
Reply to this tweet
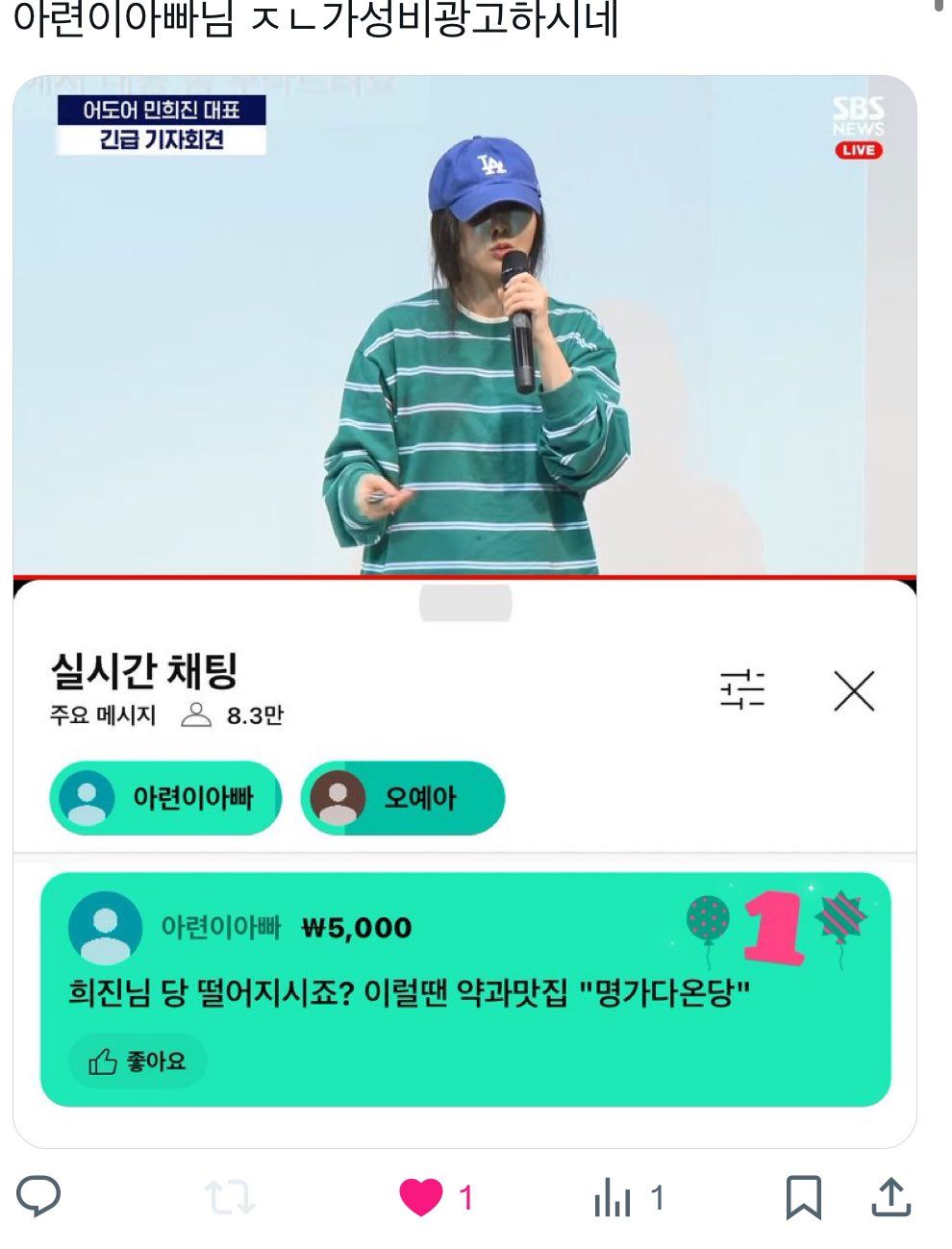(39, 1197)
